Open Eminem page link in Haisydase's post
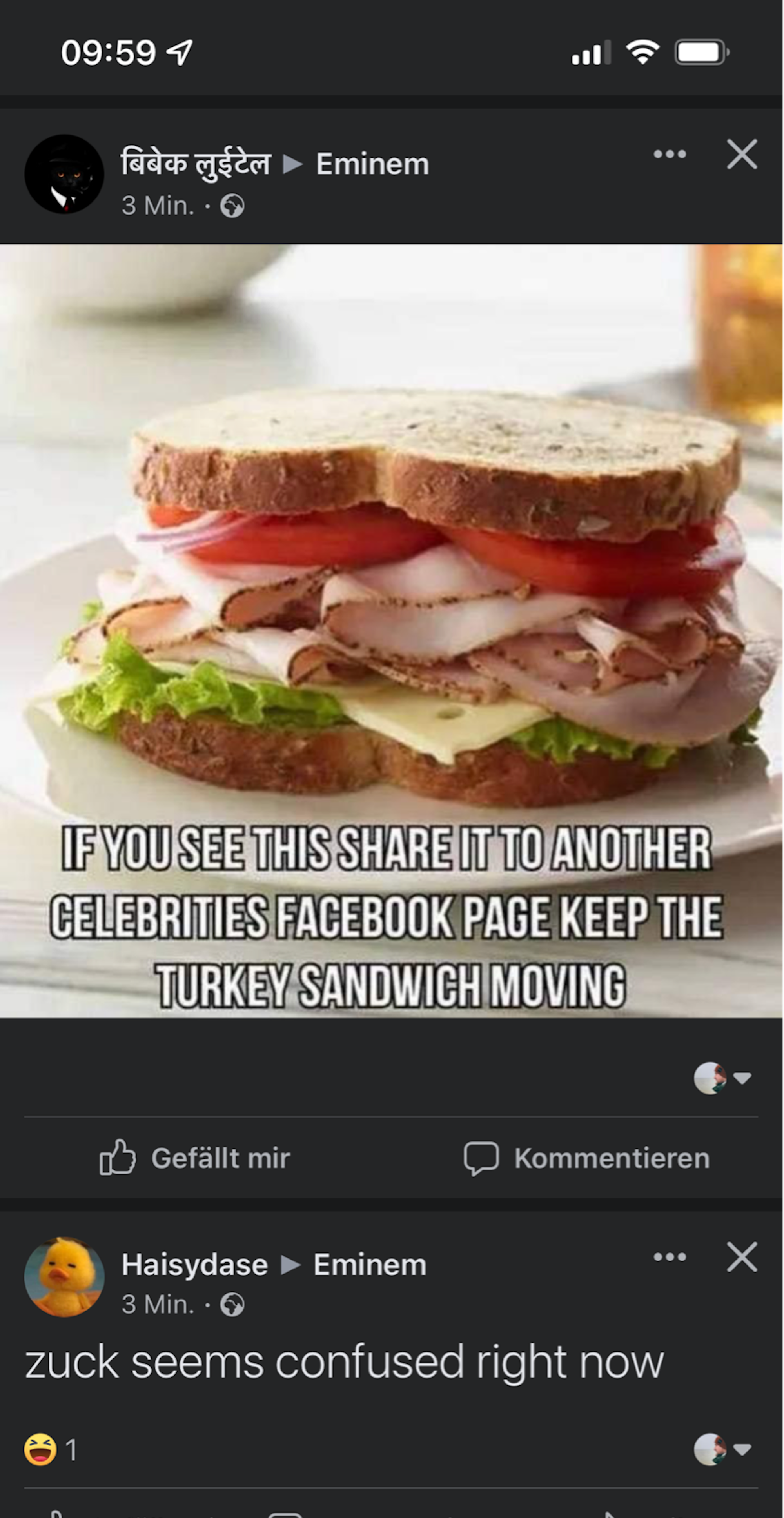This screenshot has height=1518, width=784. (370, 1264)
